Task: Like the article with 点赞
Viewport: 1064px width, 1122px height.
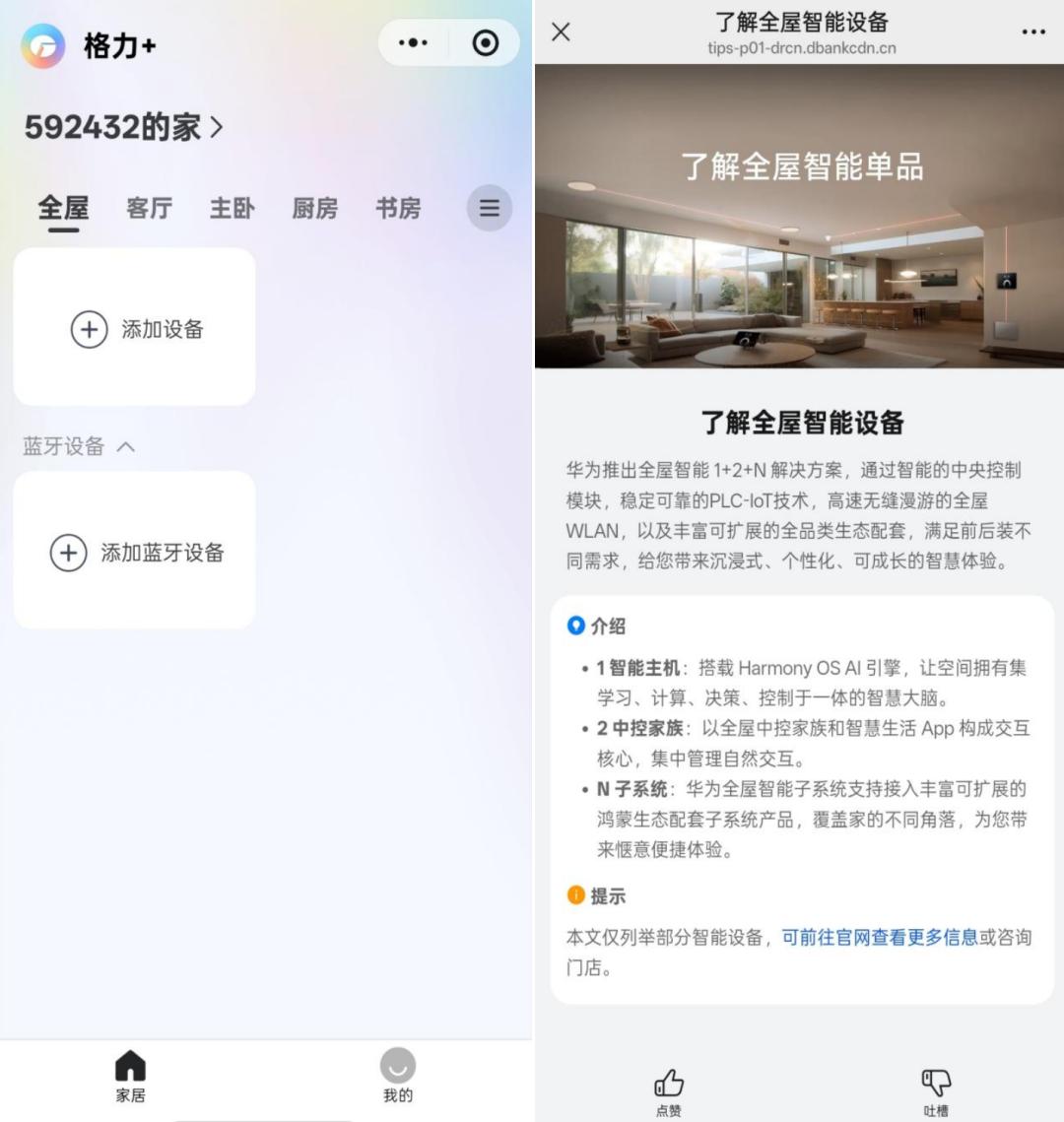Action: click(x=669, y=1091)
